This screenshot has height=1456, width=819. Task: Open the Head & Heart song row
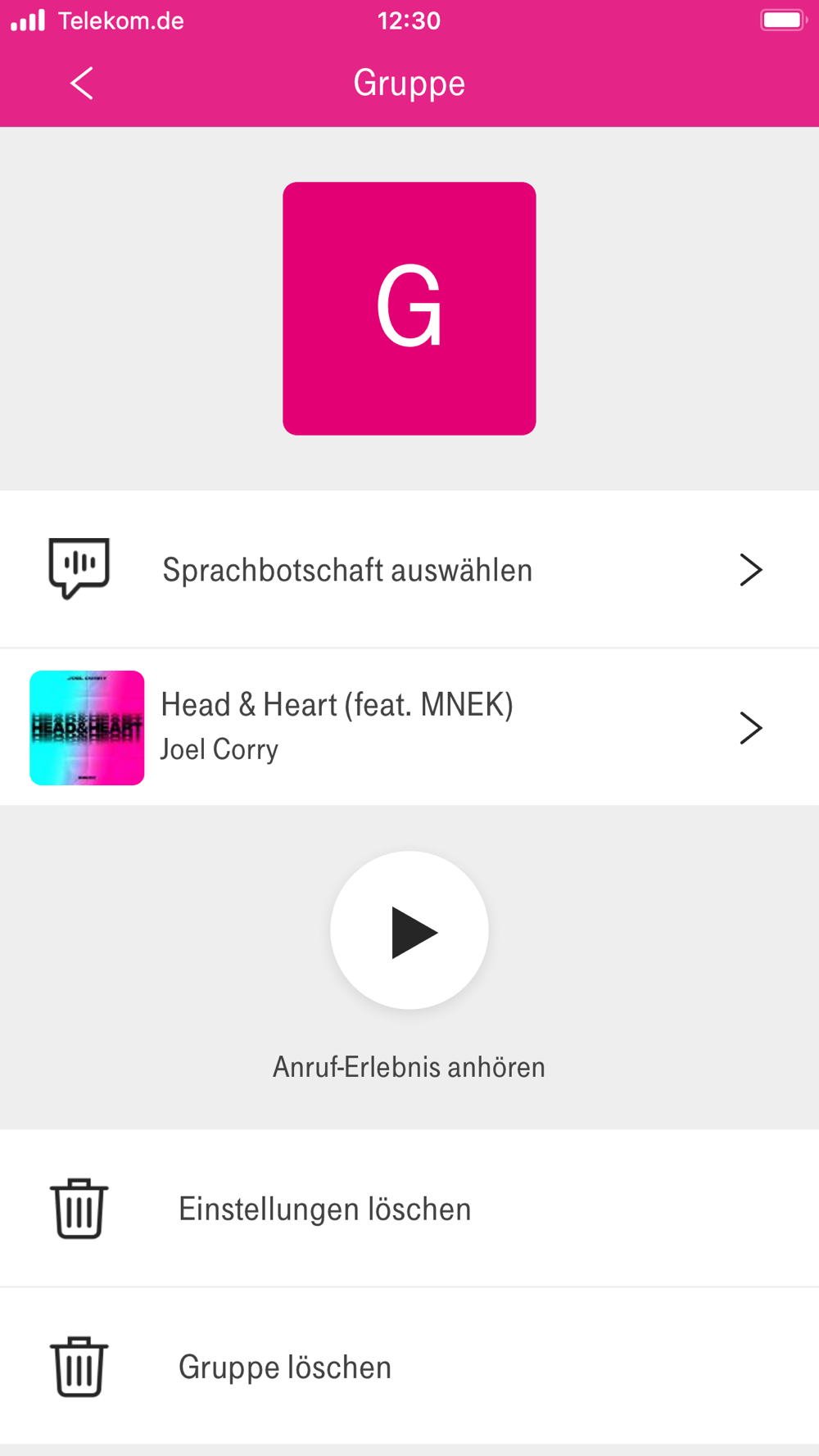[x=409, y=727]
